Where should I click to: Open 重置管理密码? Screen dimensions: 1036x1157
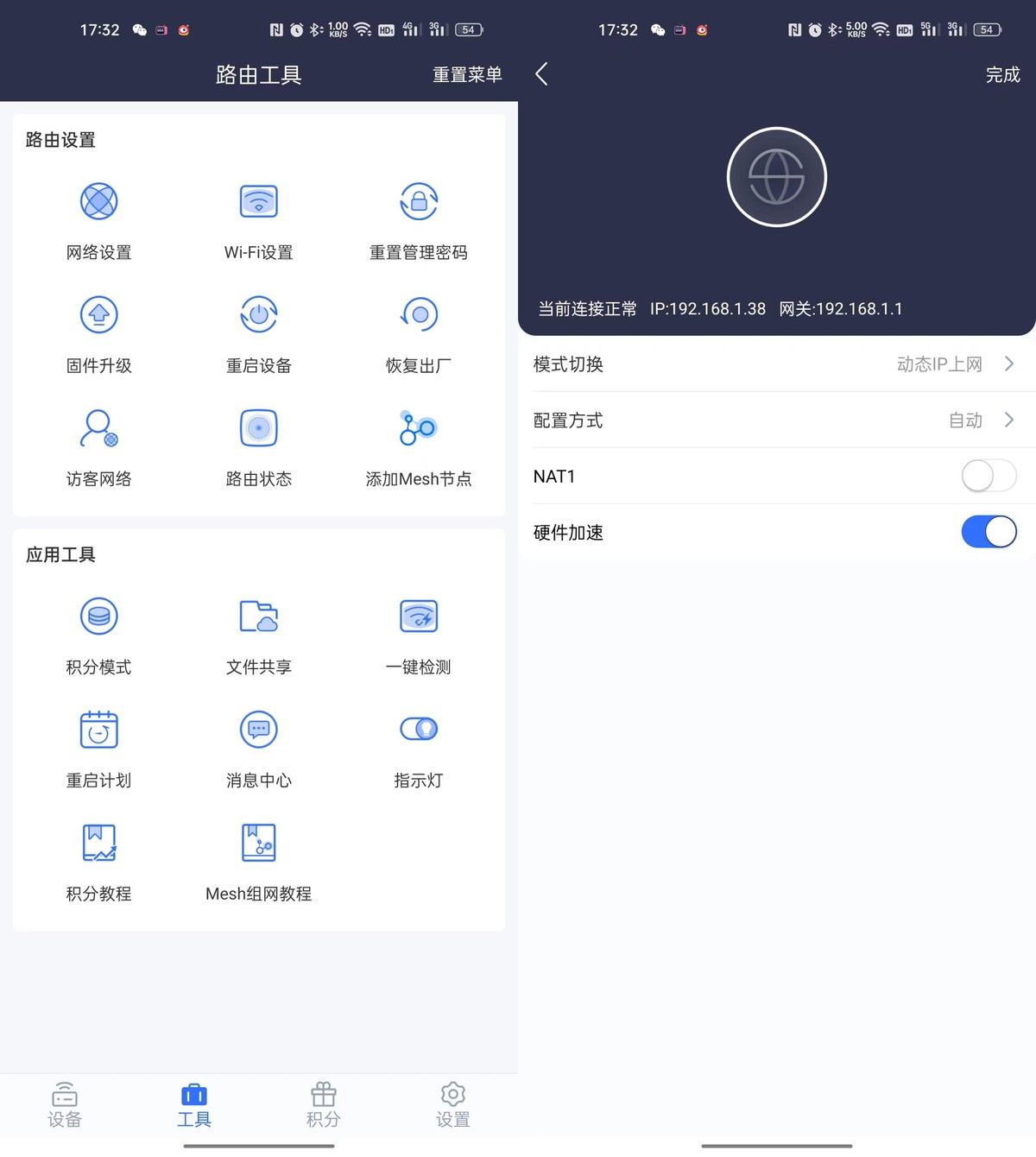(419, 219)
